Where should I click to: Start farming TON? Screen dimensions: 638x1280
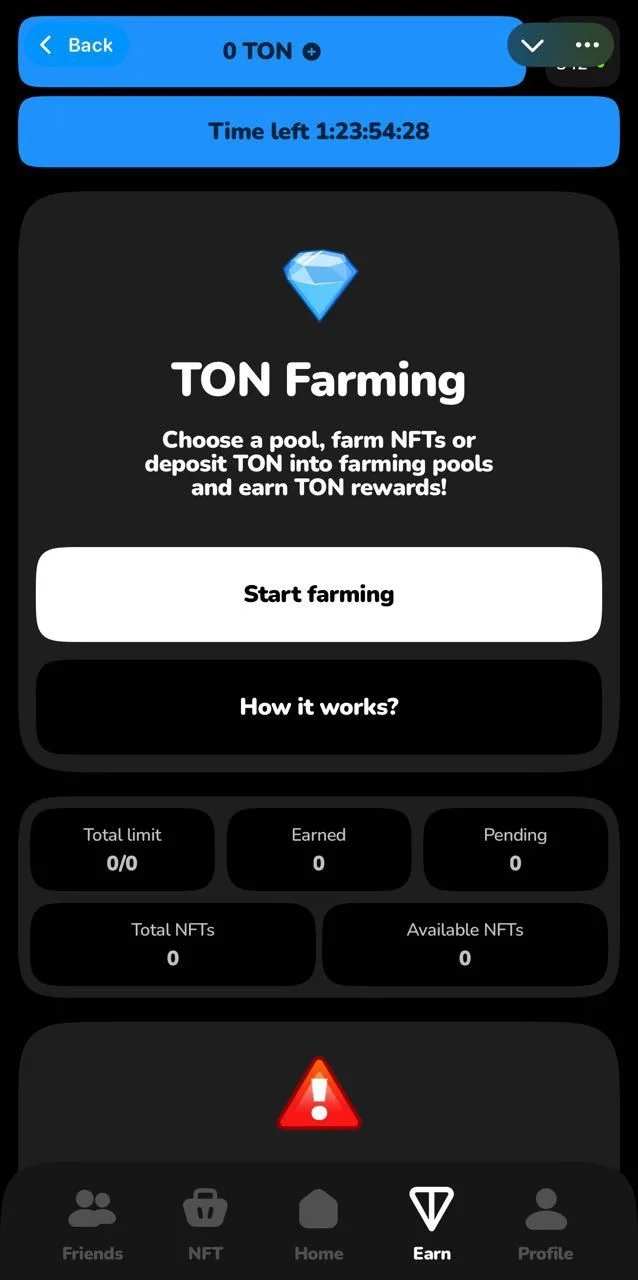coord(319,594)
